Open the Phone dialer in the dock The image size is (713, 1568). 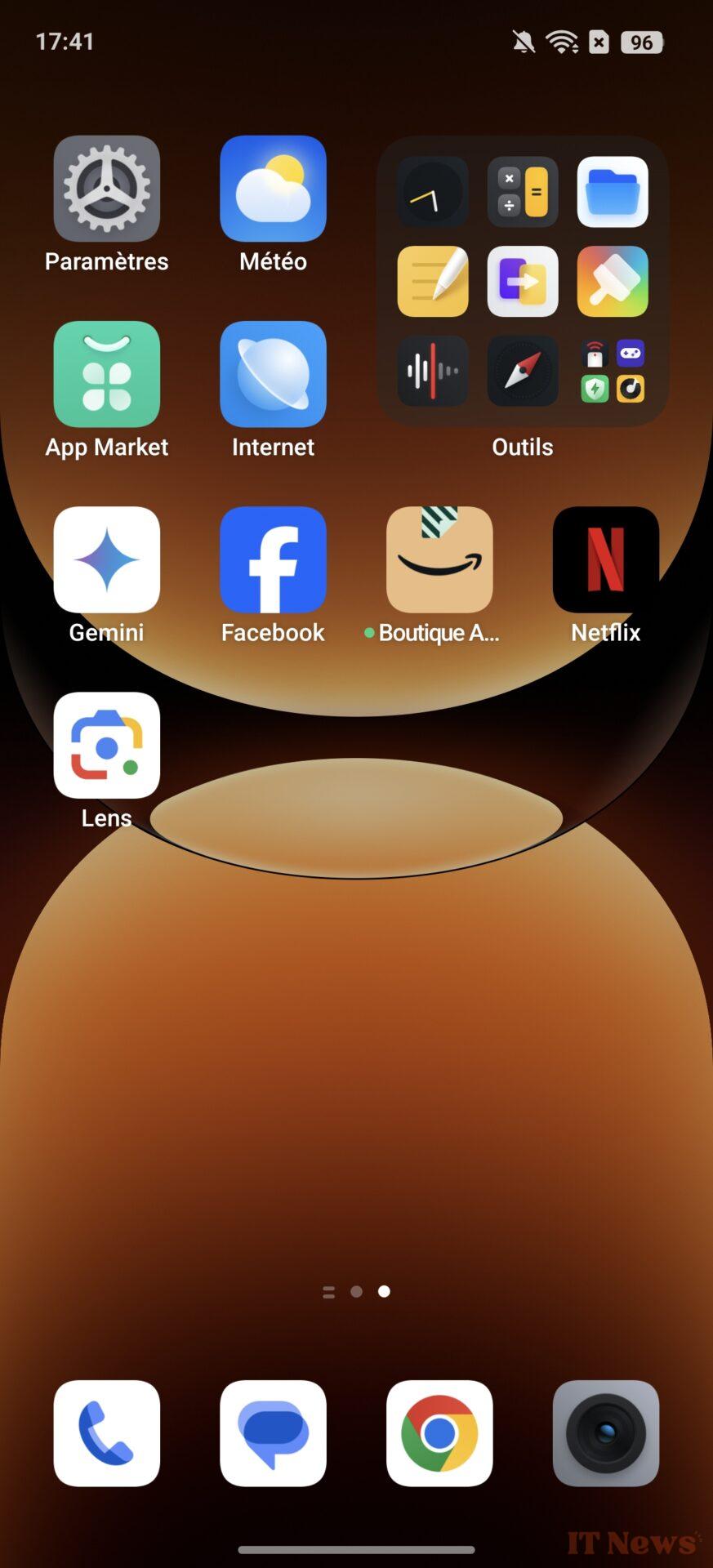tap(107, 1433)
